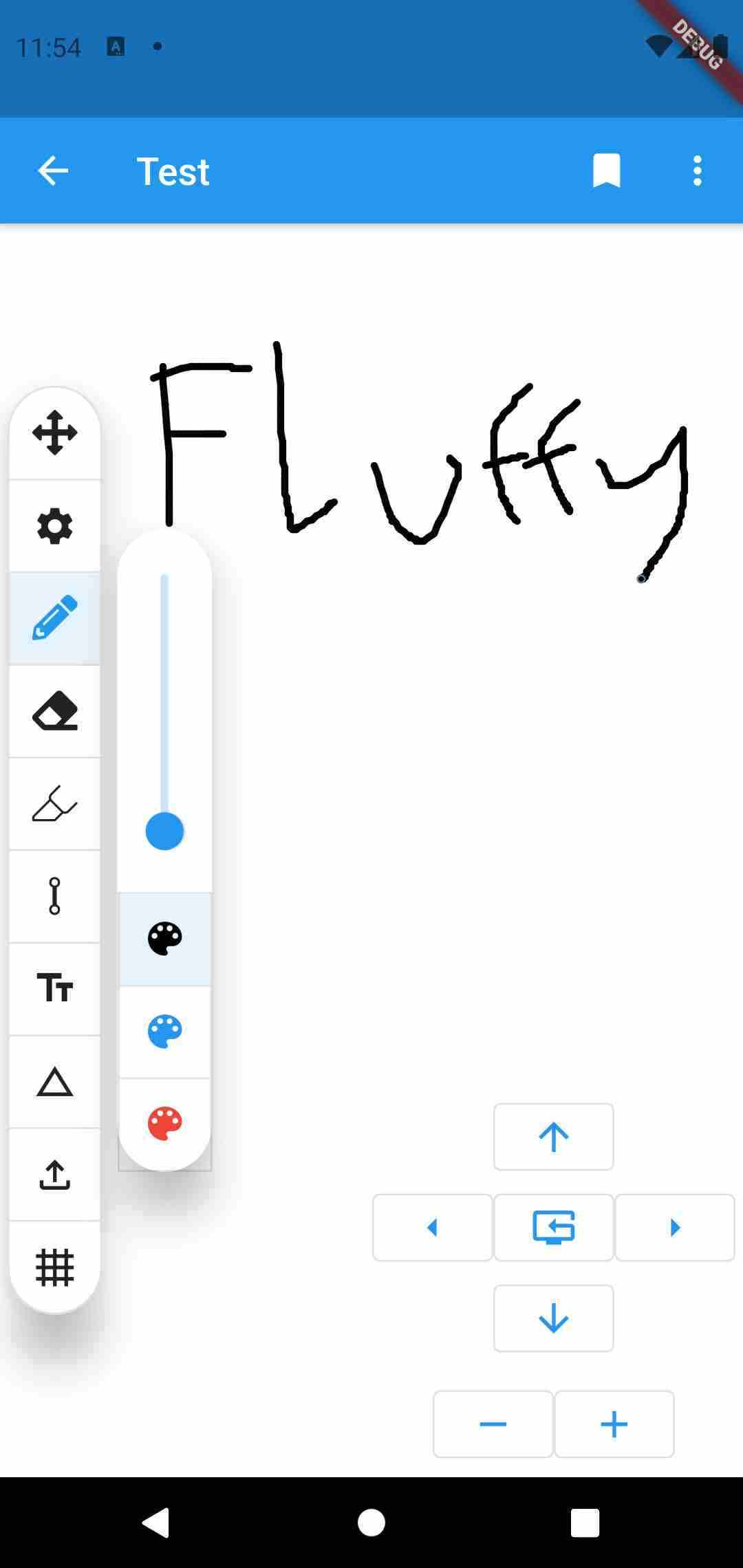Choose the blue color palette
The width and height of the screenshot is (743, 1568).
coord(165,1032)
